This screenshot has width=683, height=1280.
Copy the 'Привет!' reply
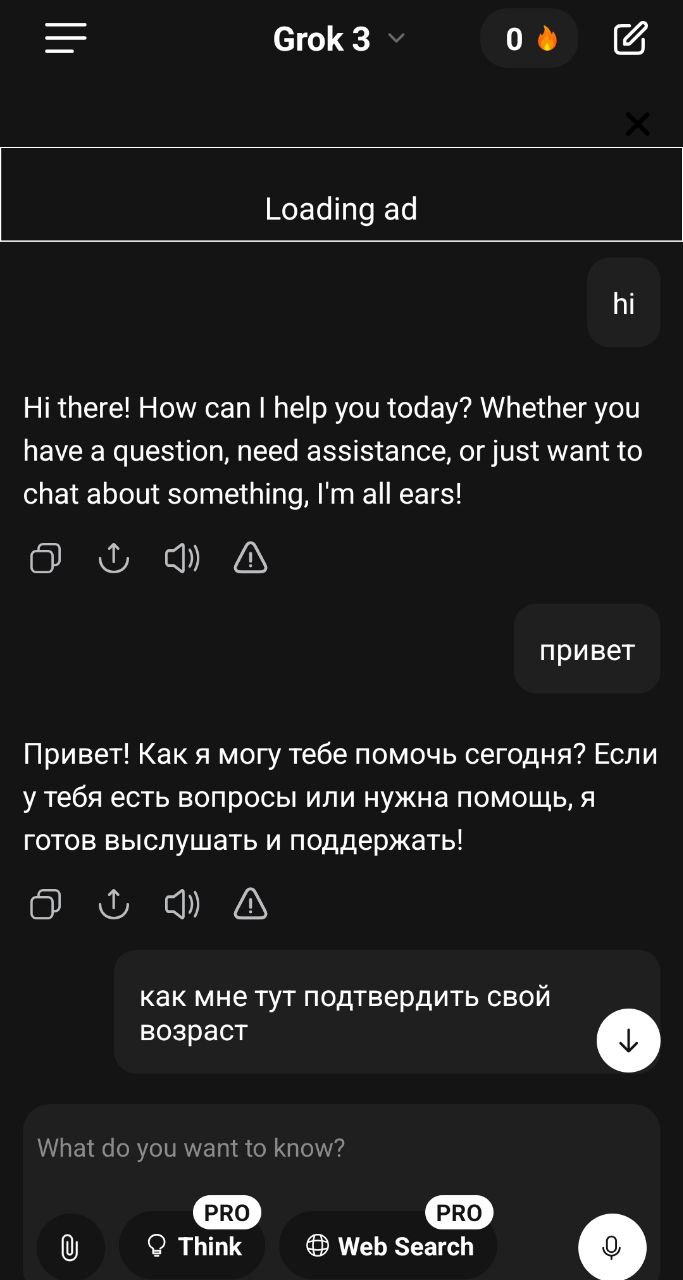click(46, 905)
